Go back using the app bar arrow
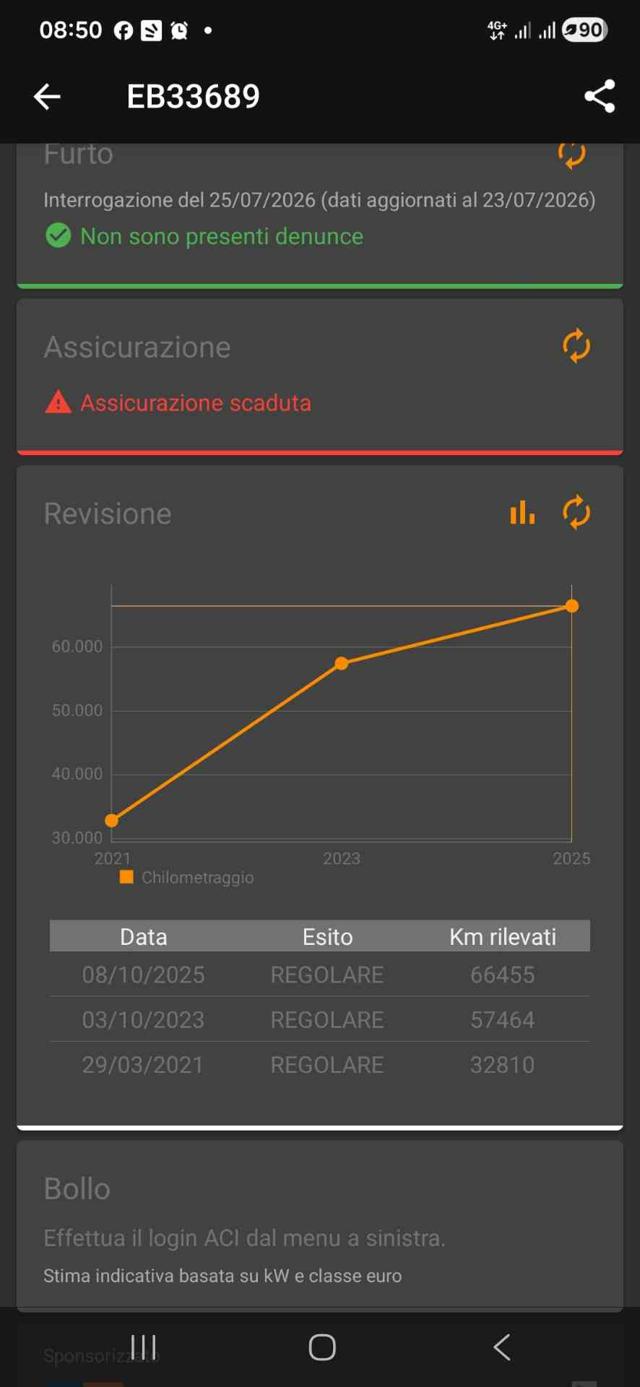Screen dimensions: 640x1387 click(47, 96)
